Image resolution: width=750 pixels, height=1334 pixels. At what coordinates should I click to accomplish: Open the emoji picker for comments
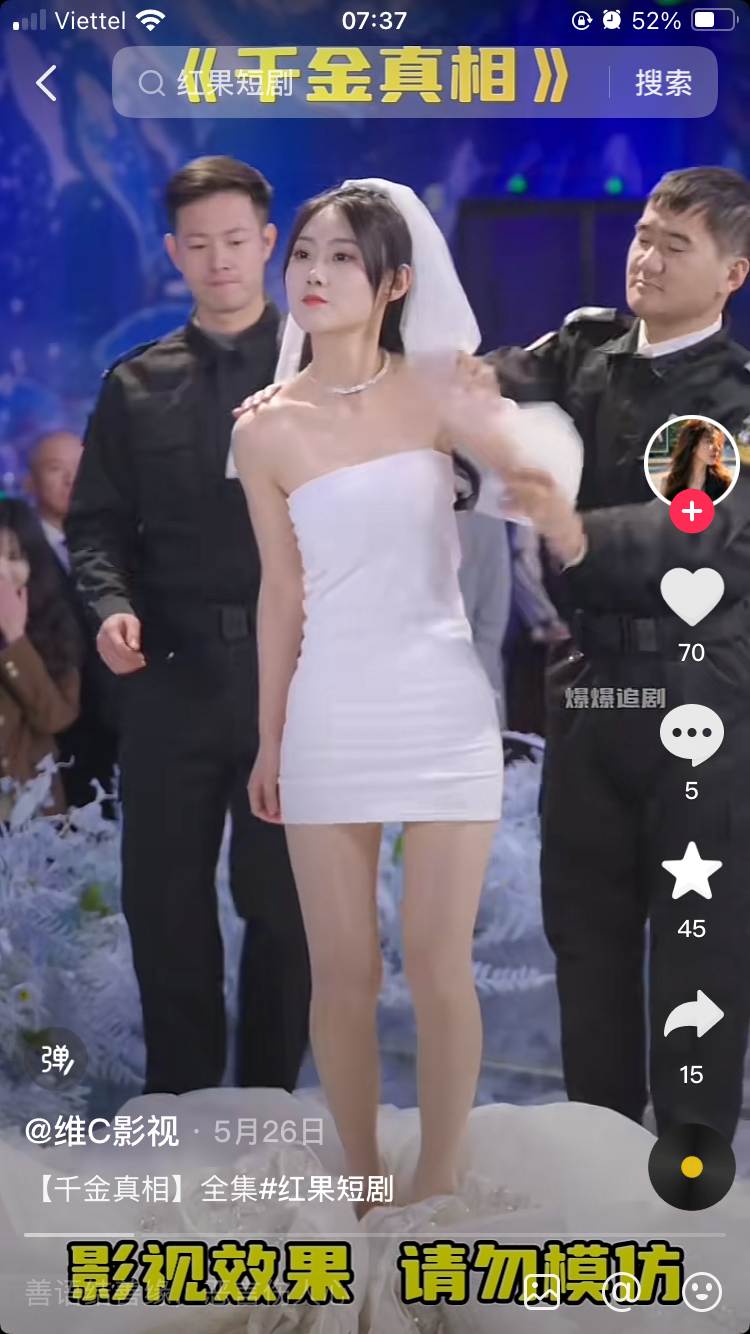[702, 1292]
